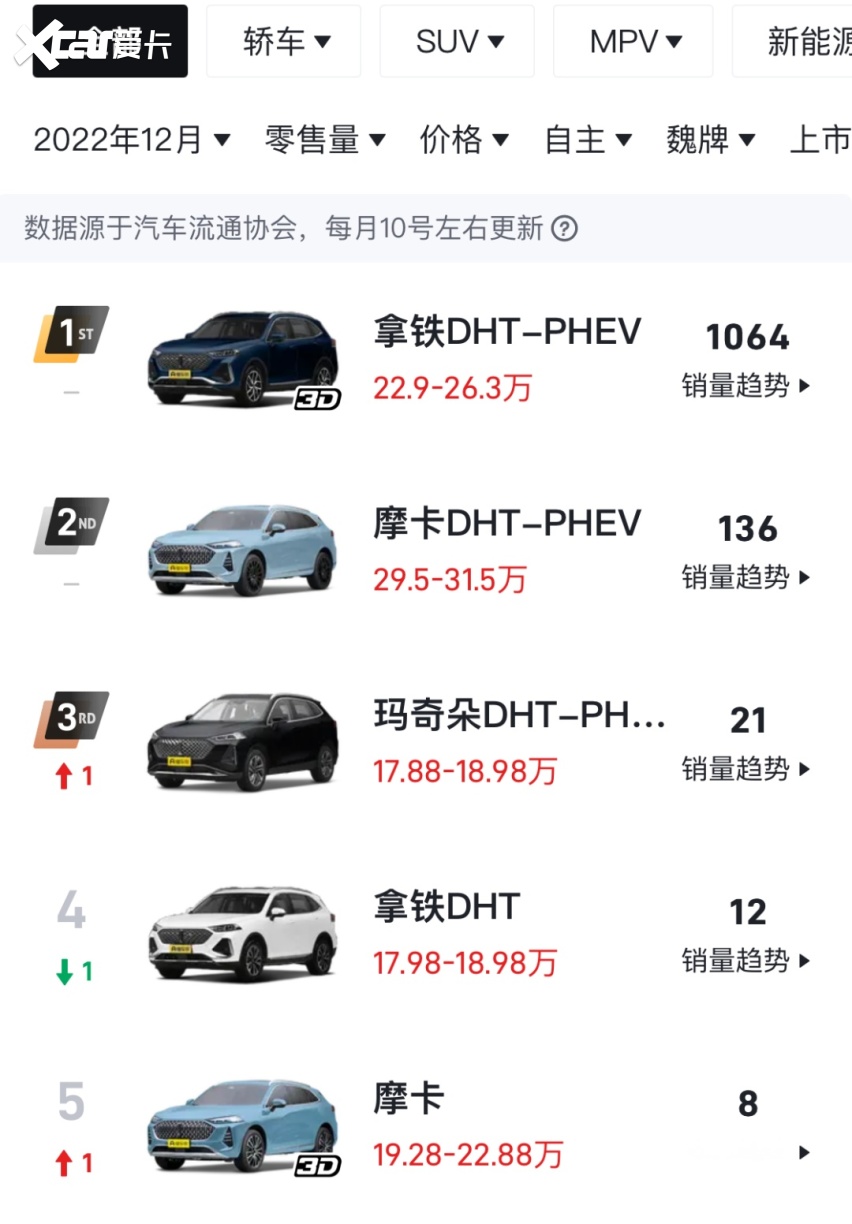
Task: Open the 轿车 dropdown filter
Action: (x=285, y=42)
